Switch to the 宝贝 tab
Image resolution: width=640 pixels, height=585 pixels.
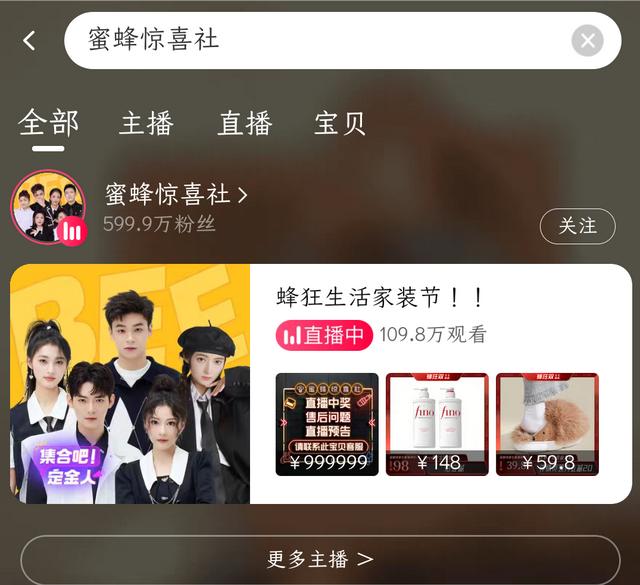(340, 123)
